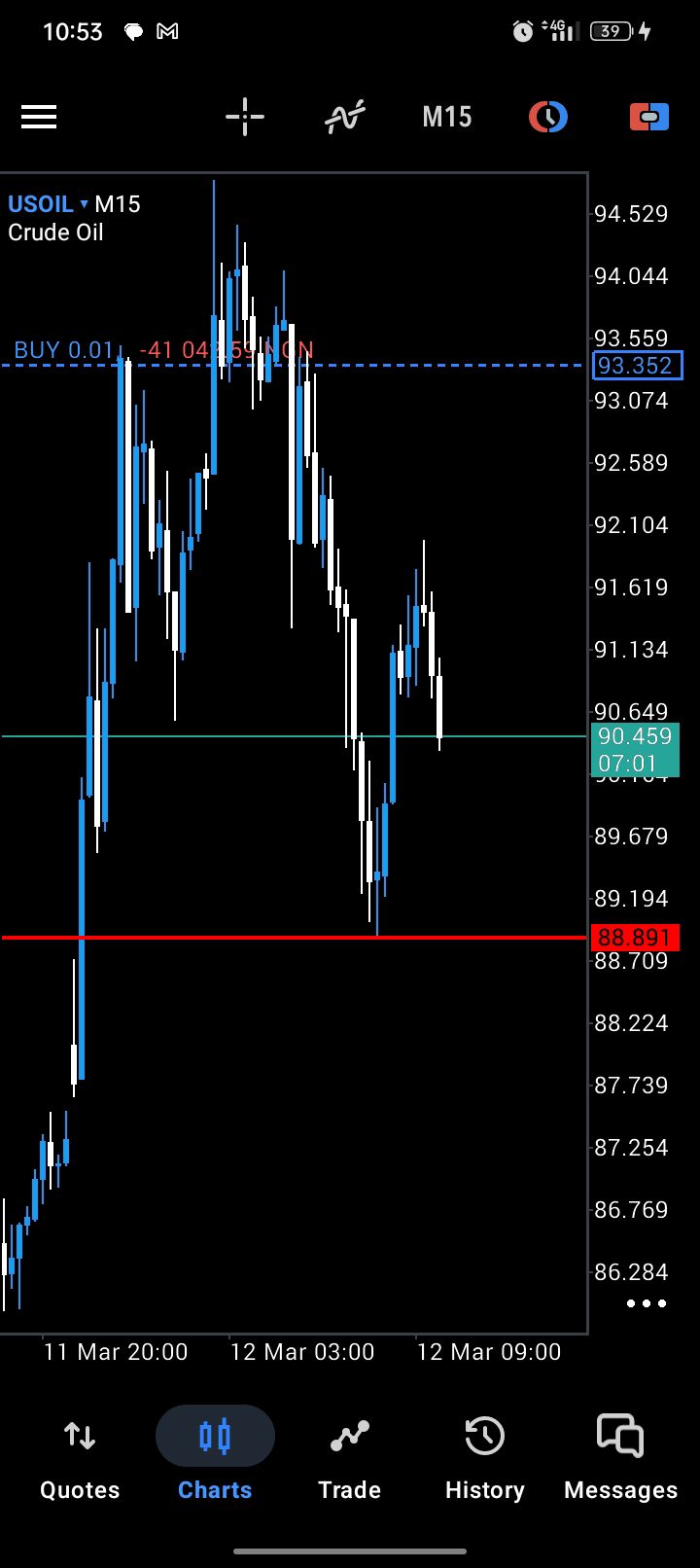Open the new order trade icon

pos(649,118)
